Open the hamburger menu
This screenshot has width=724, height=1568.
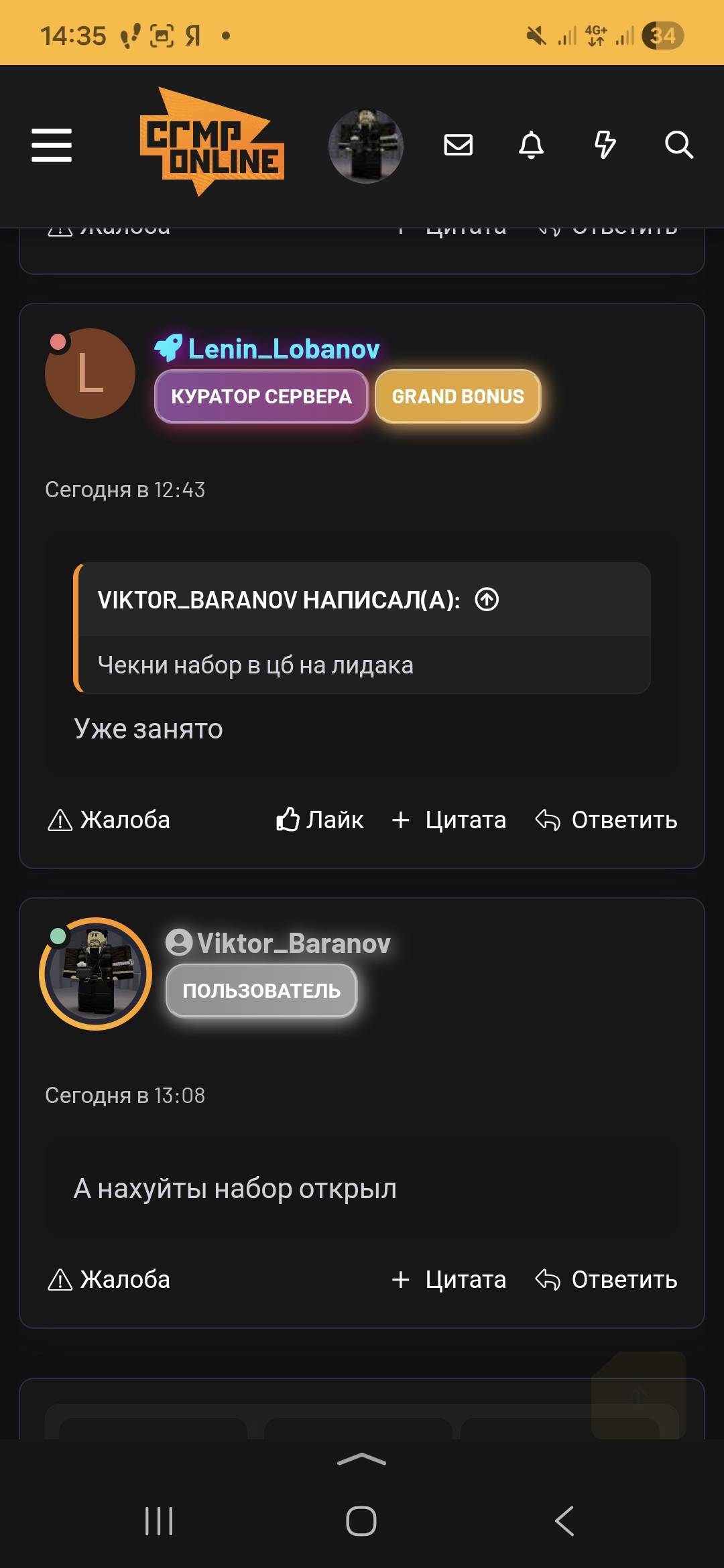coord(52,145)
